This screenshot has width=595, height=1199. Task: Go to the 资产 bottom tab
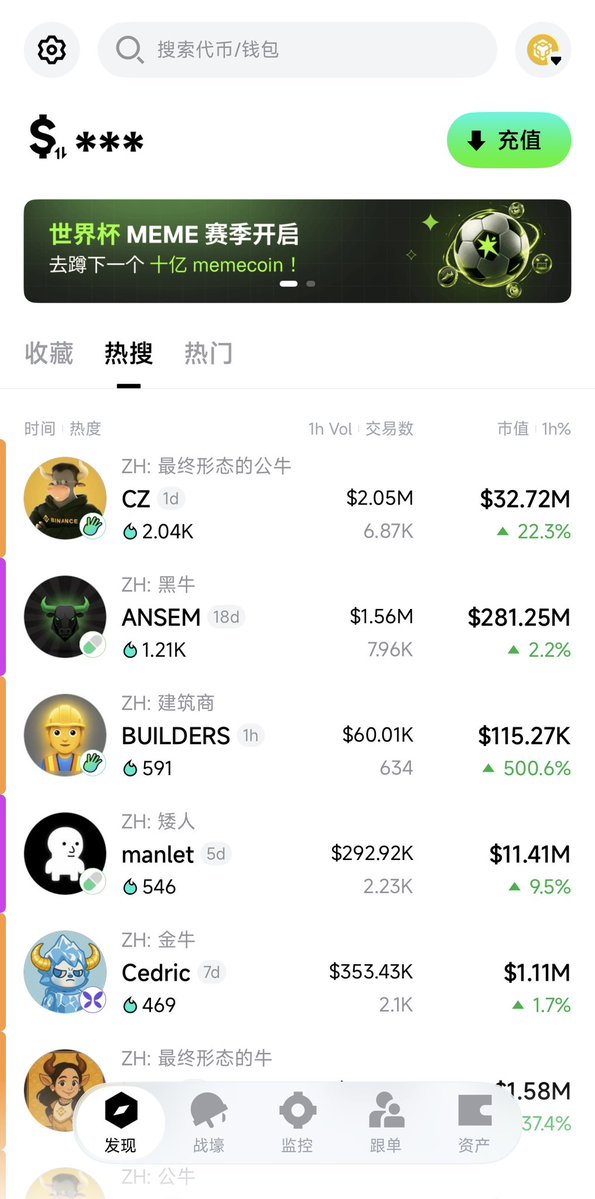474,1123
